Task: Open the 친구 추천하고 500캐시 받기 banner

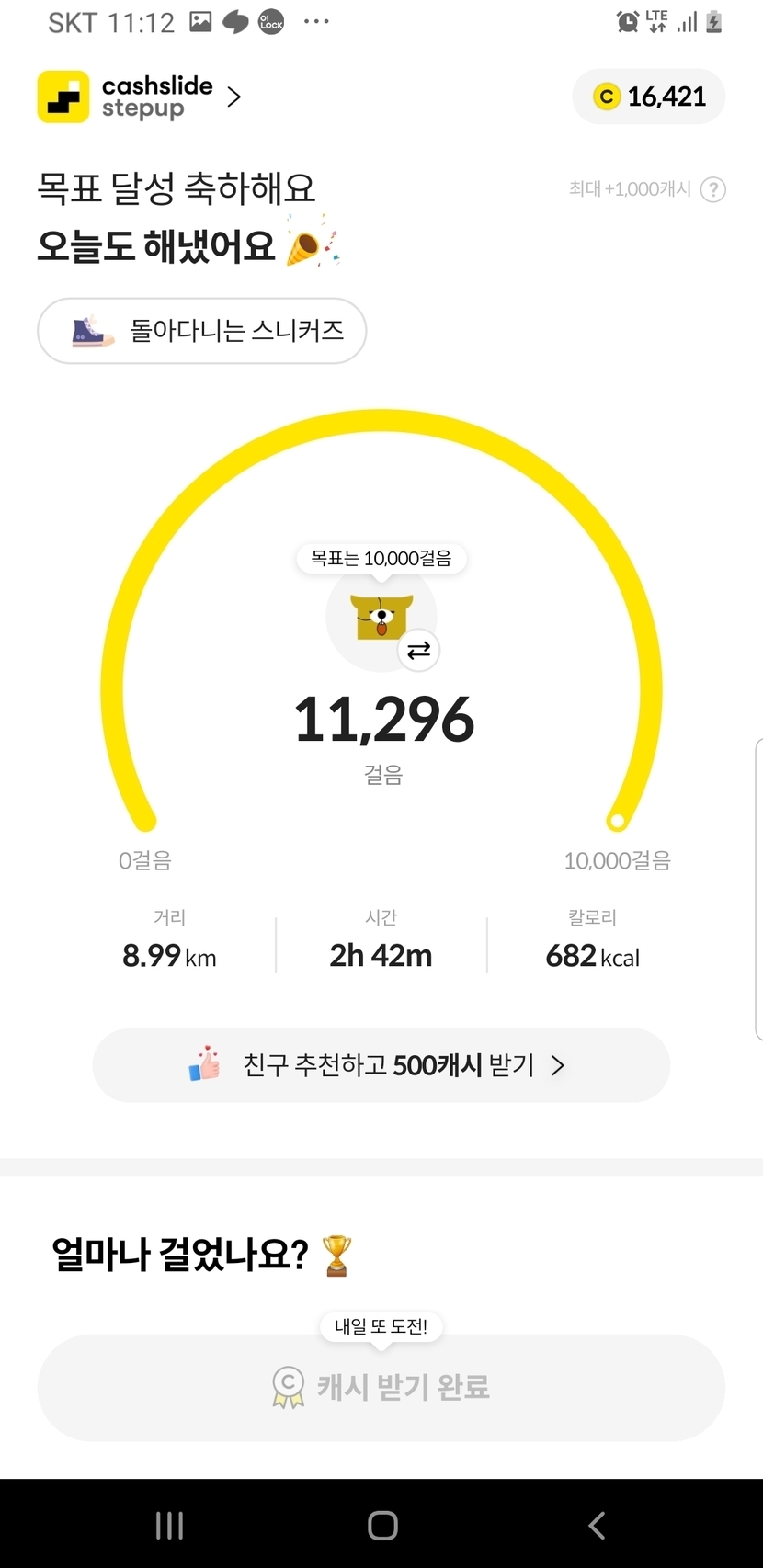Action: coord(381,1065)
